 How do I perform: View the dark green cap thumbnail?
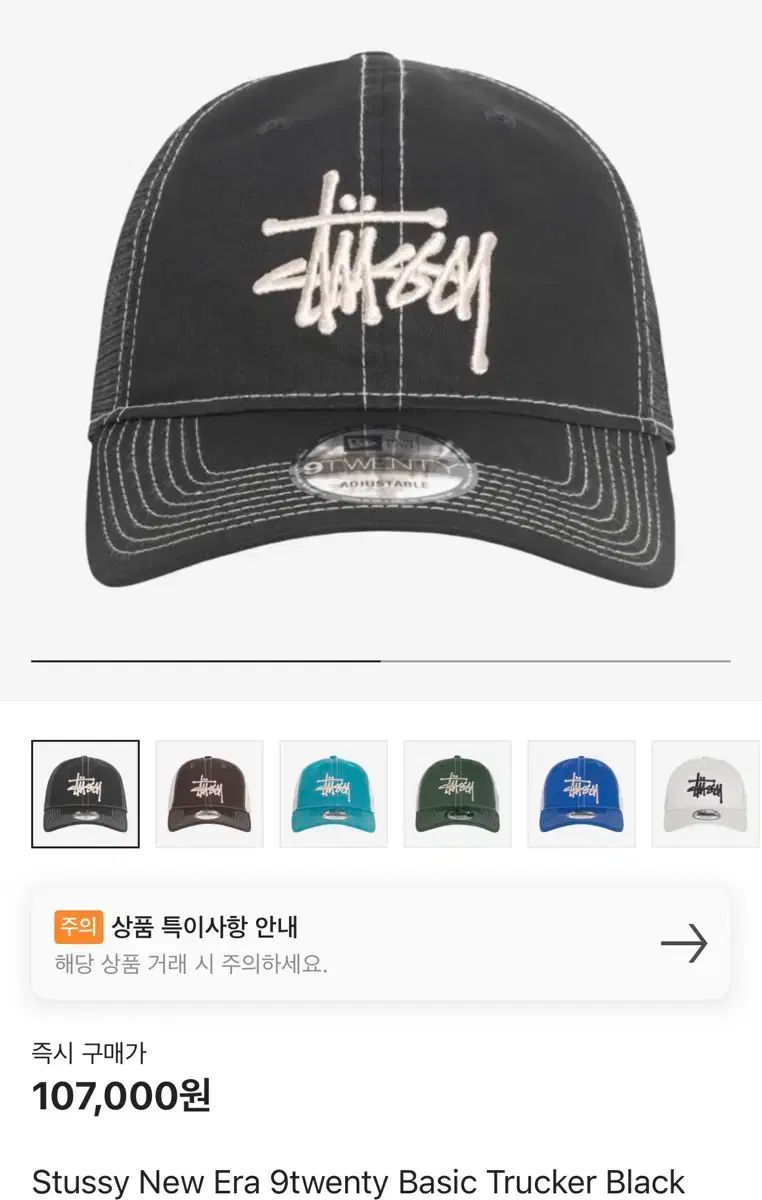457,794
